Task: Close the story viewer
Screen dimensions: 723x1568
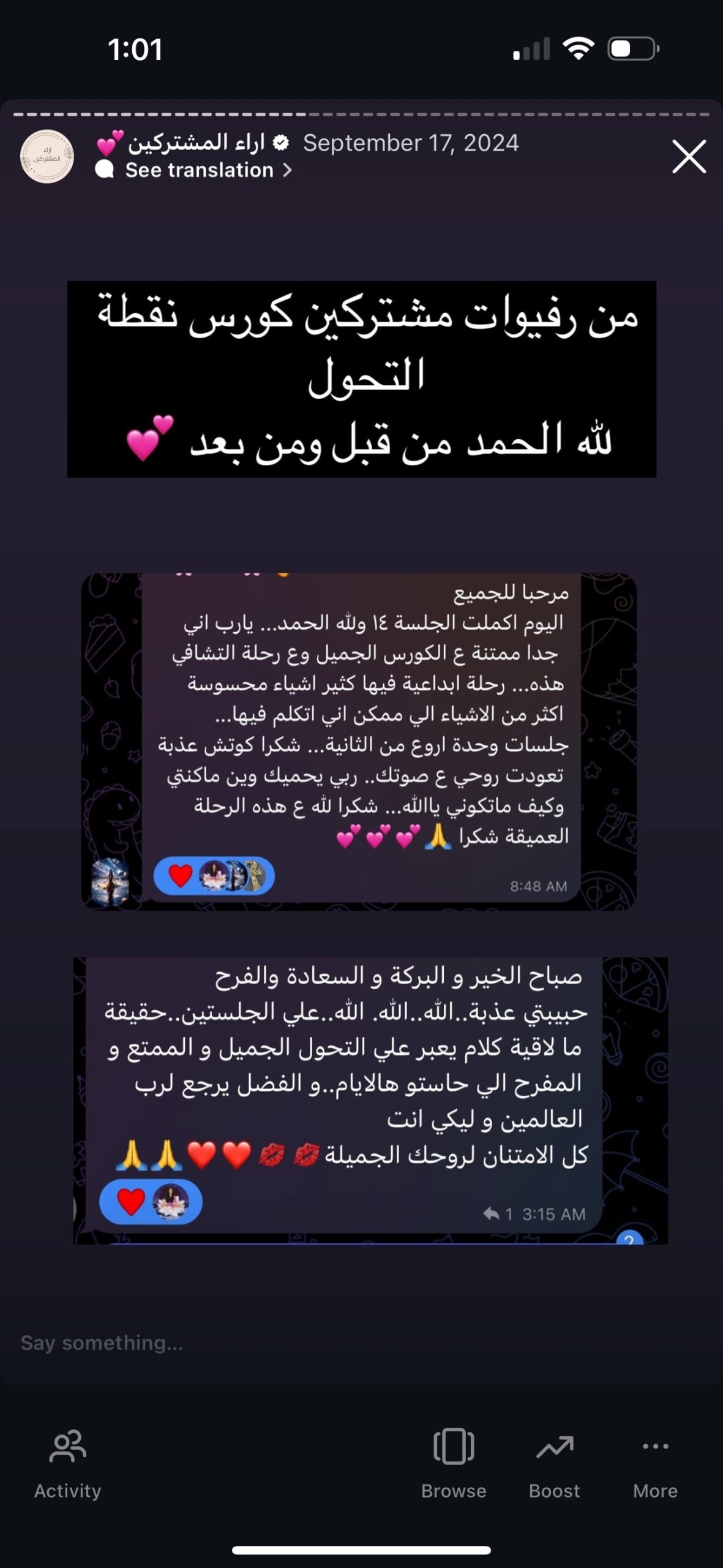Action: 689,157
